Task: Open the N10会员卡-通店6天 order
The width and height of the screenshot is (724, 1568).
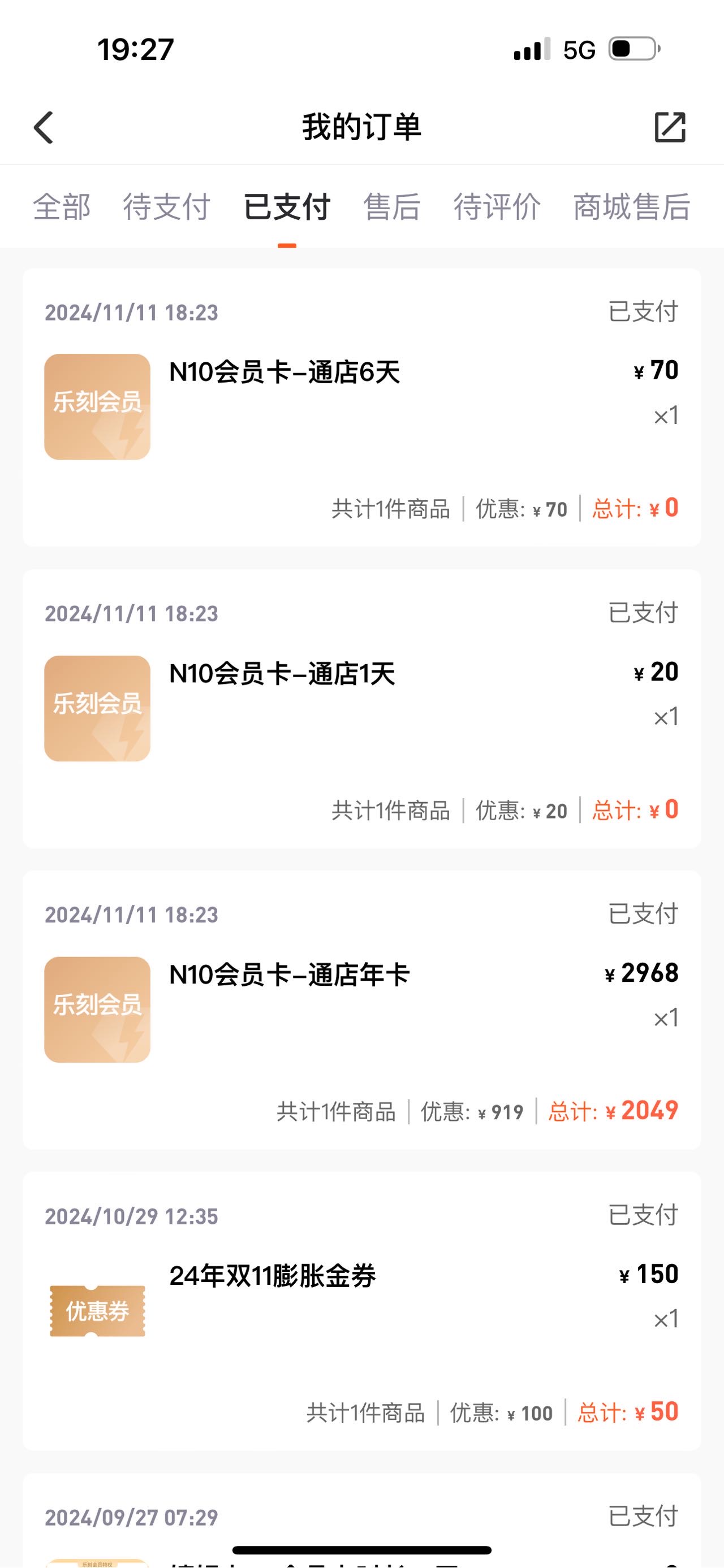Action: click(x=361, y=407)
